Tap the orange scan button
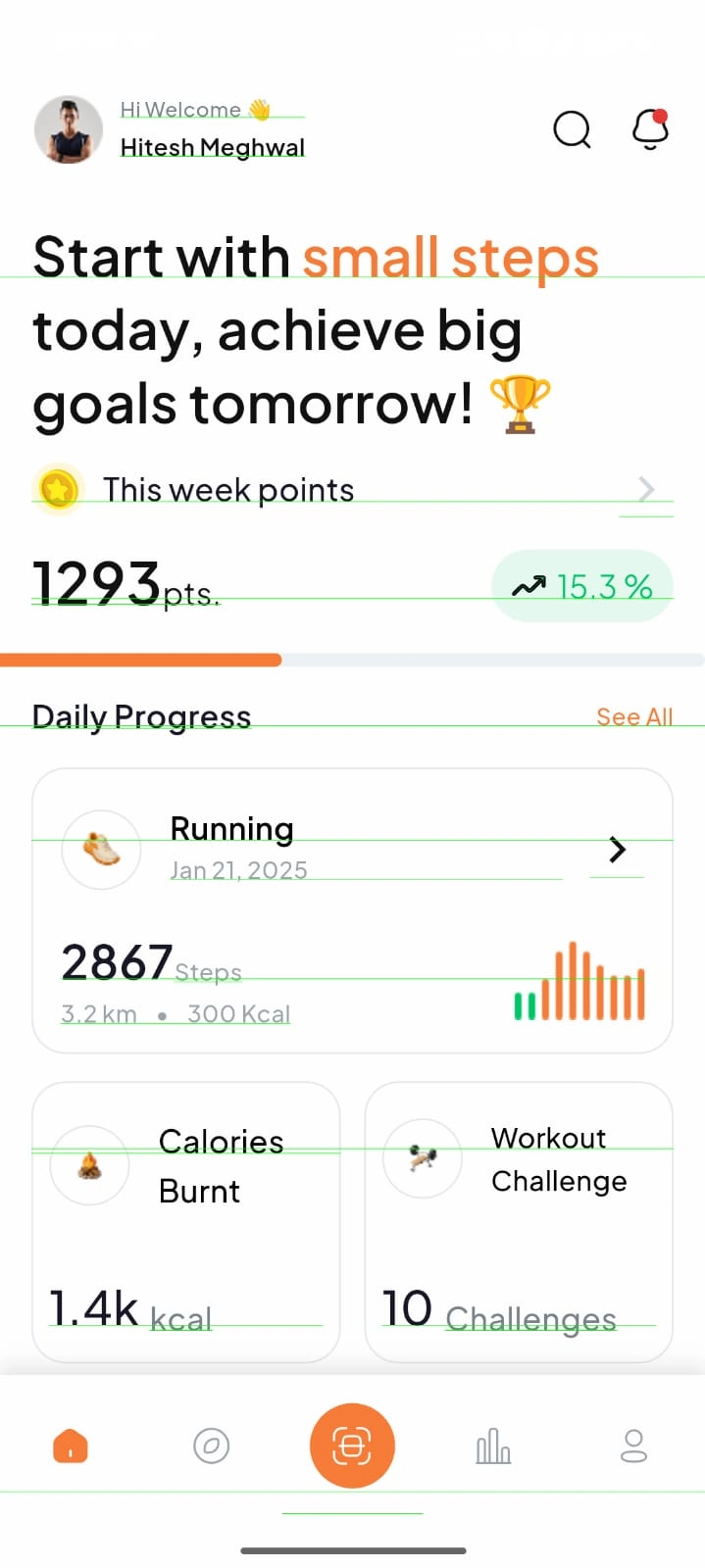 pyautogui.click(x=352, y=1445)
